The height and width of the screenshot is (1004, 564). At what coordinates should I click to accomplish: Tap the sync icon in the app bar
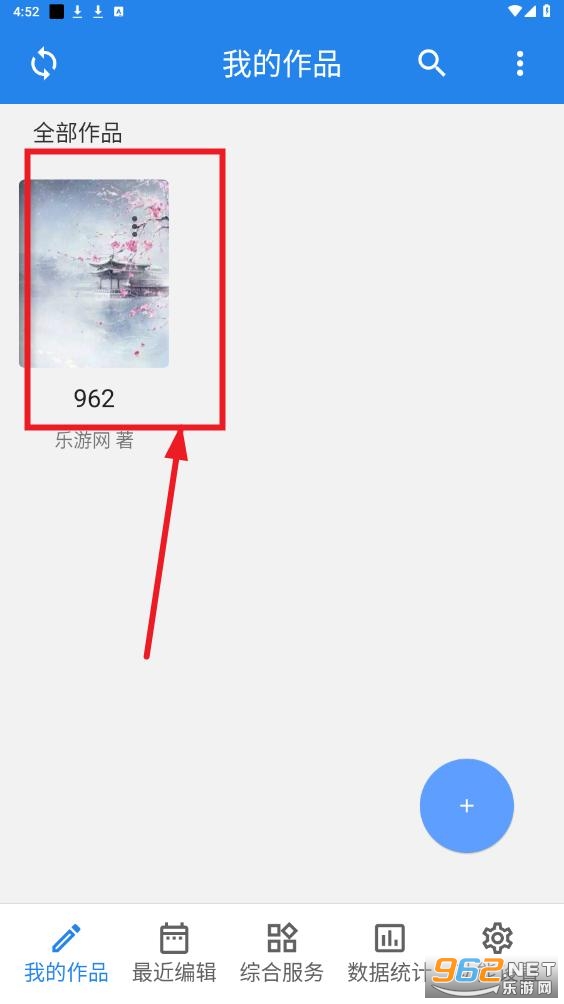point(44,64)
